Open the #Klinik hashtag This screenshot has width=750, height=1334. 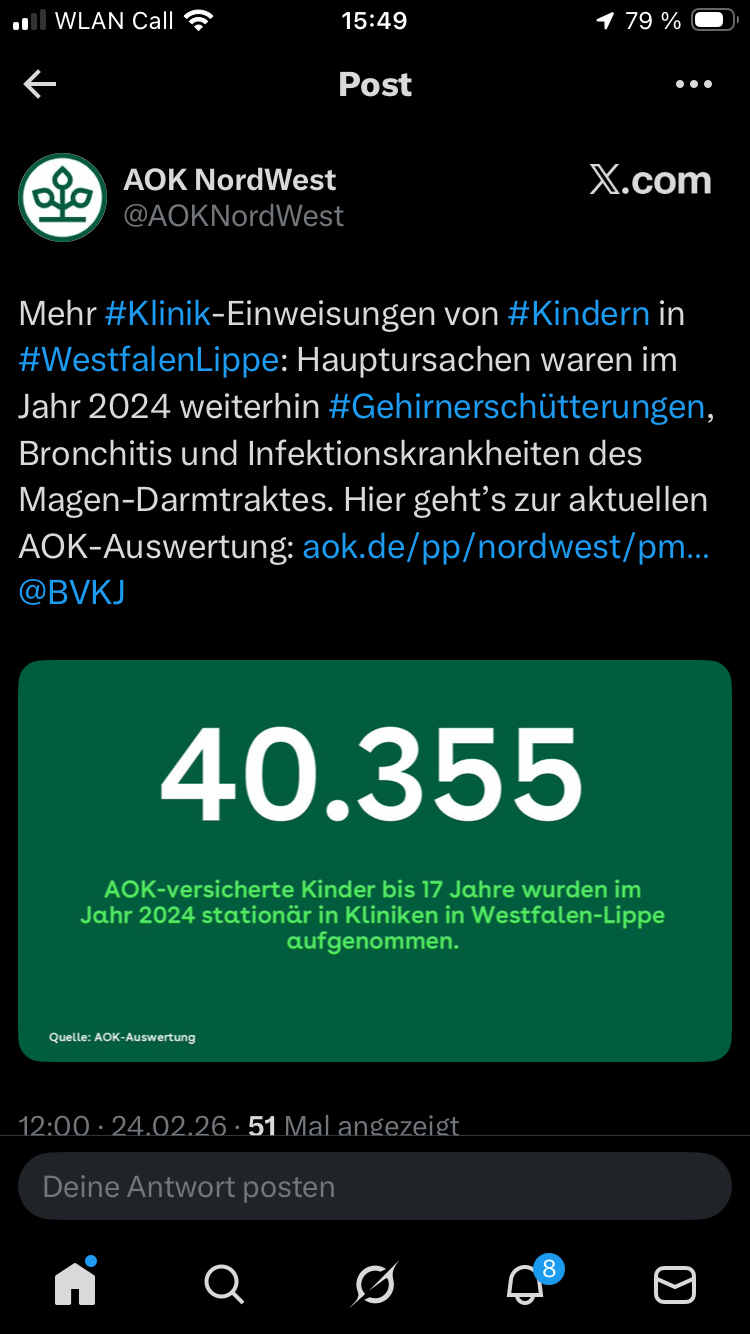[x=158, y=314]
